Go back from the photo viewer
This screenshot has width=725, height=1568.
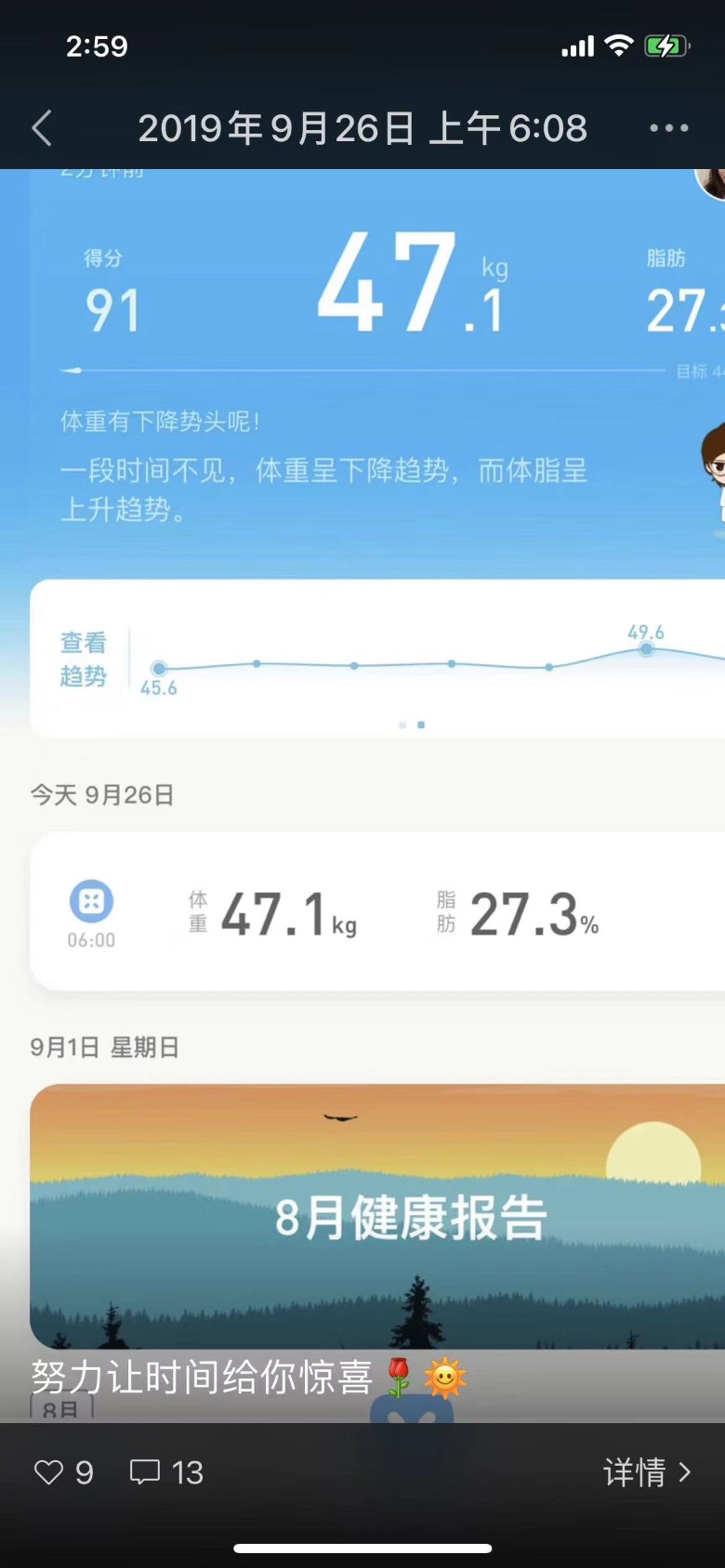click(x=42, y=128)
